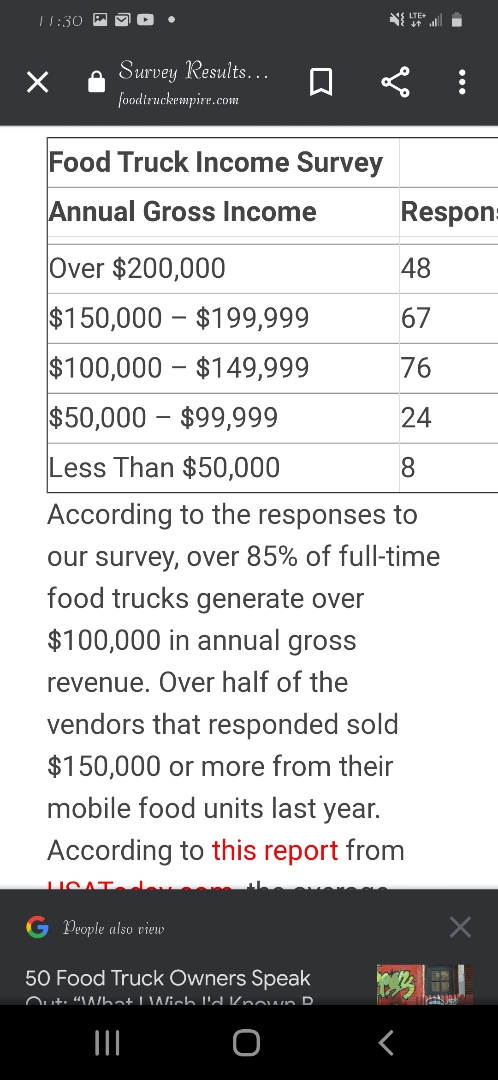Screen dimensions: 498x1080
Task: Share this page
Action: (x=395, y=83)
